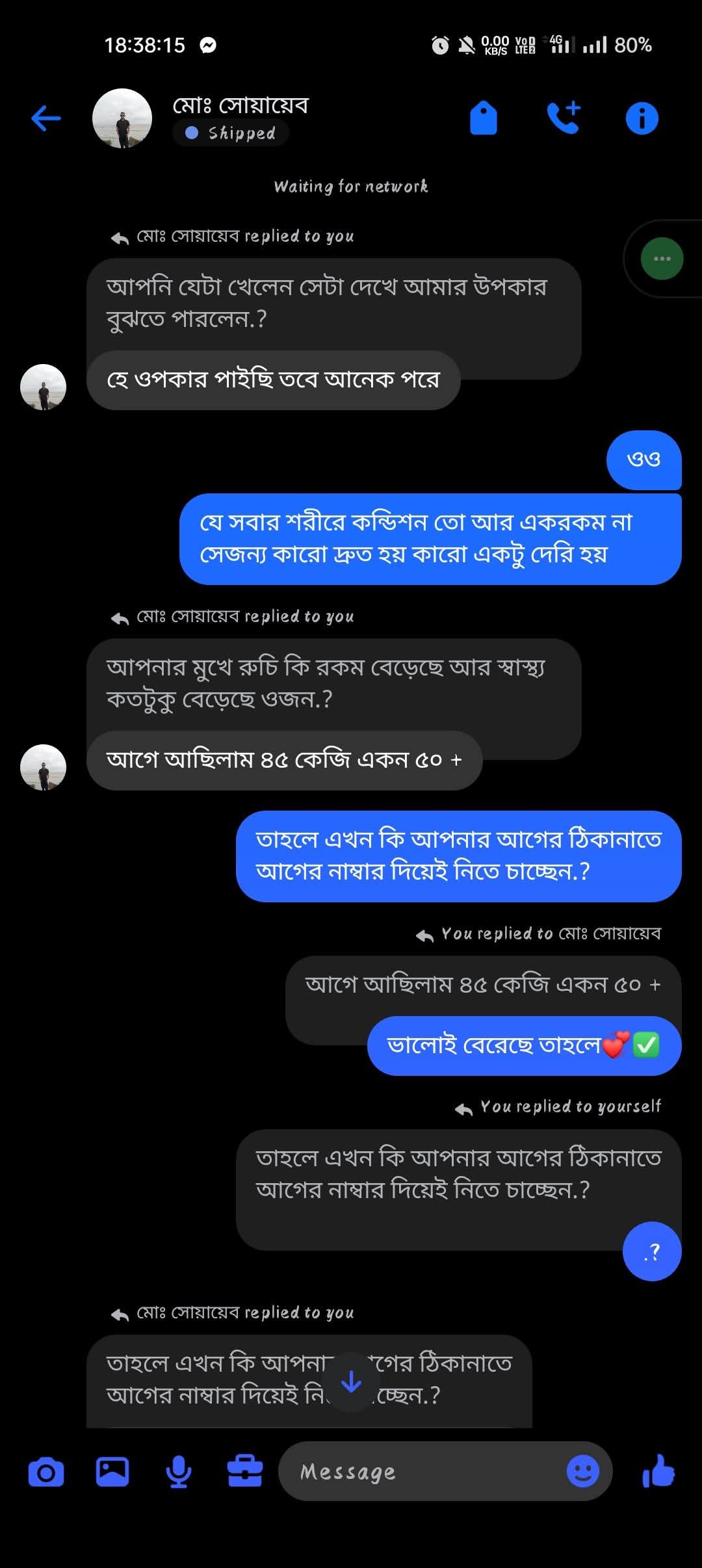Open the floating green chat bubble
Viewport: 702px width, 1568px height.
(662, 259)
